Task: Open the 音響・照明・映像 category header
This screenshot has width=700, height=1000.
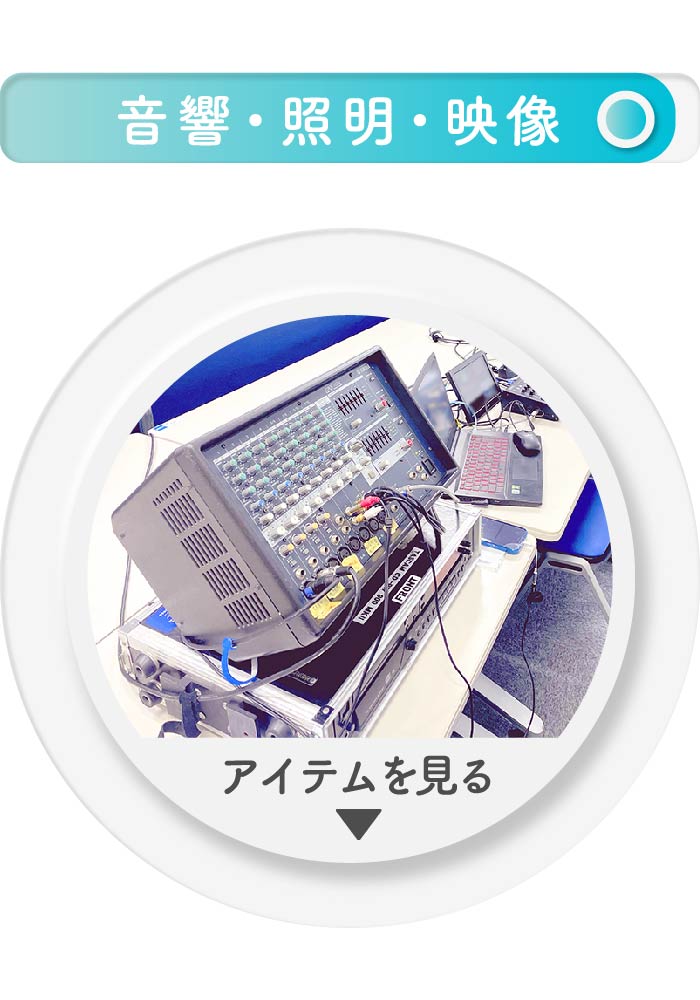Action: [x=340, y=119]
